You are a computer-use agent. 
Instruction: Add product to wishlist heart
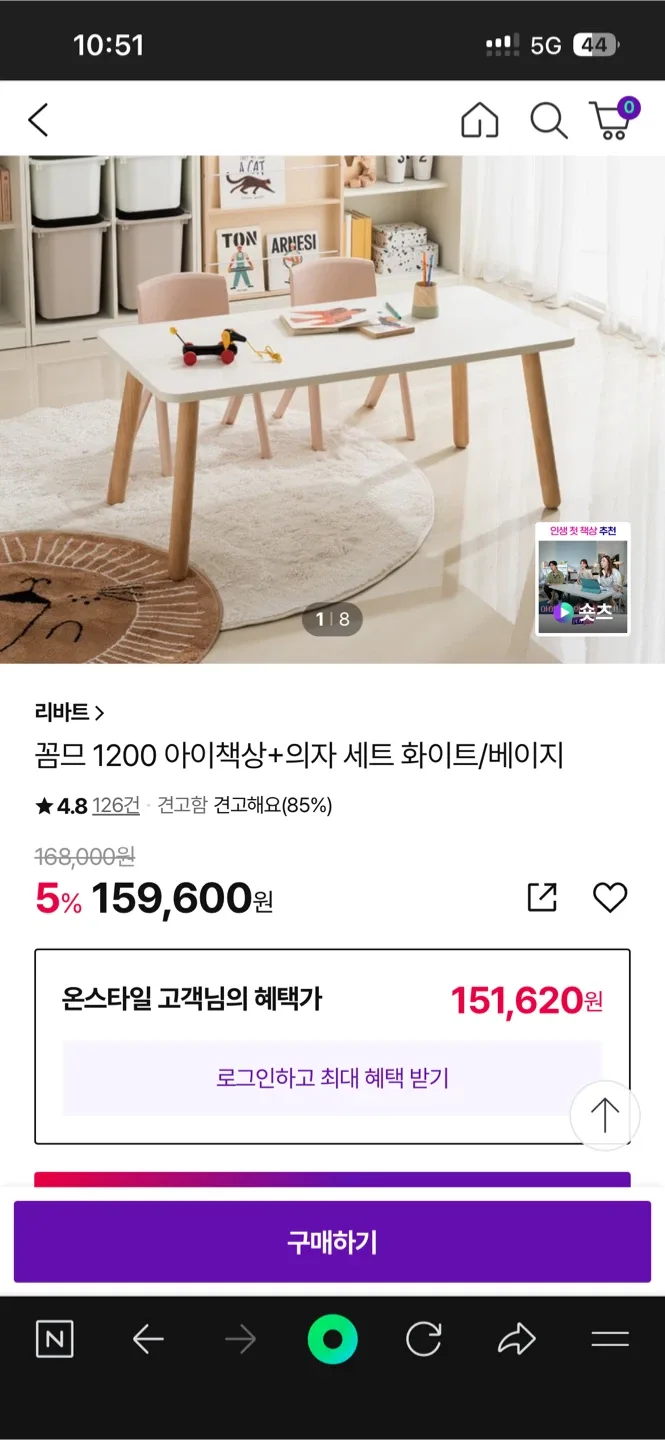(610, 897)
